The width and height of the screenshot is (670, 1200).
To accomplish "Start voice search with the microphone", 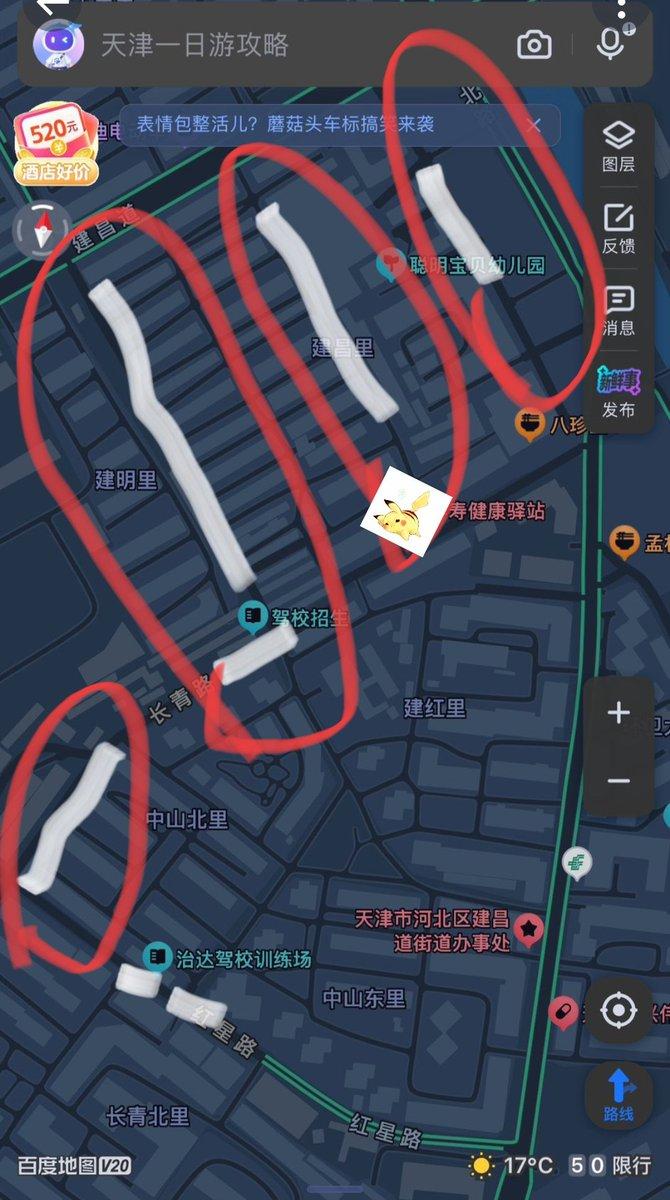I will tap(609, 43).
